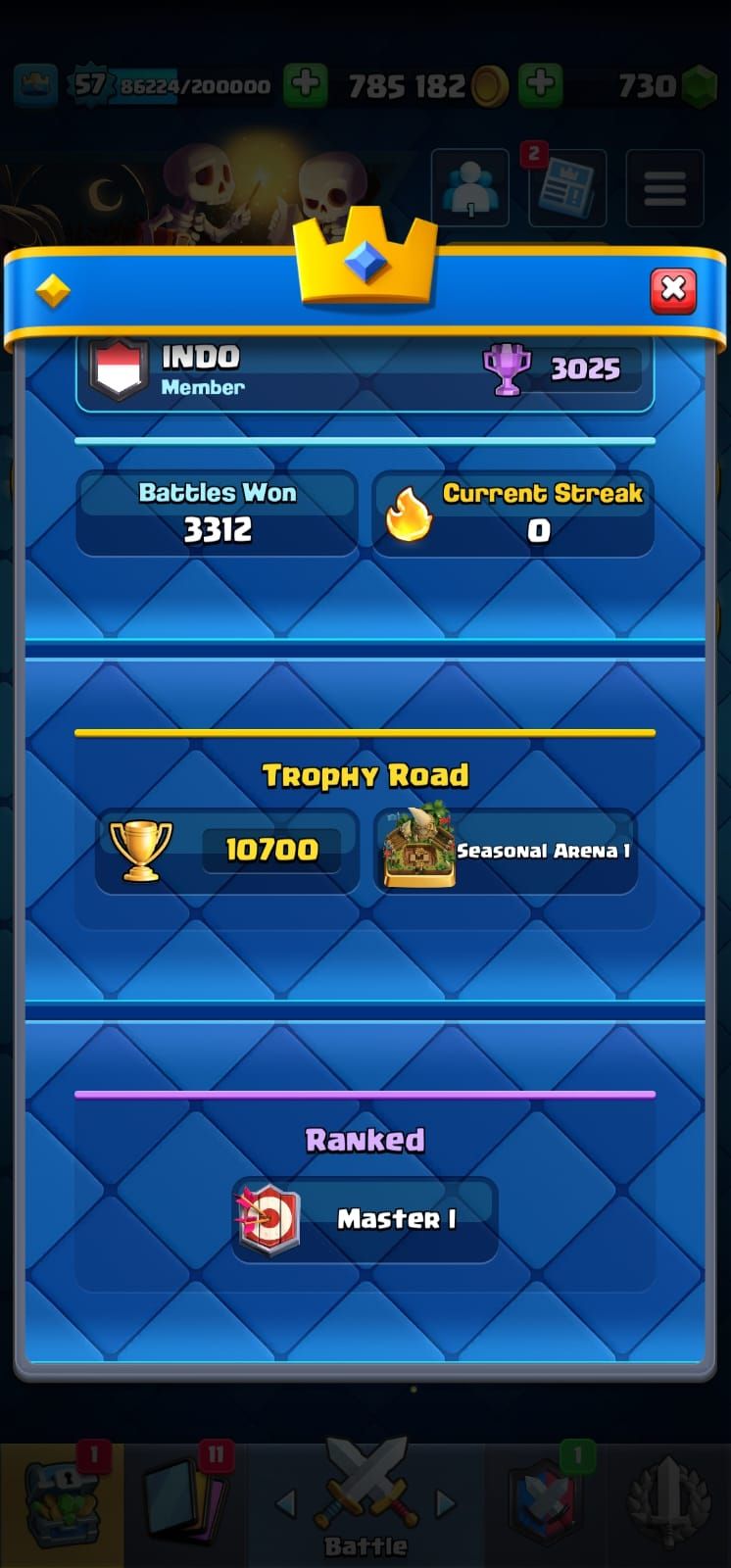The height and width of the screenshot is (1568, 731).
Task: Close the player profile popup
Action: (x=673, y=290)
